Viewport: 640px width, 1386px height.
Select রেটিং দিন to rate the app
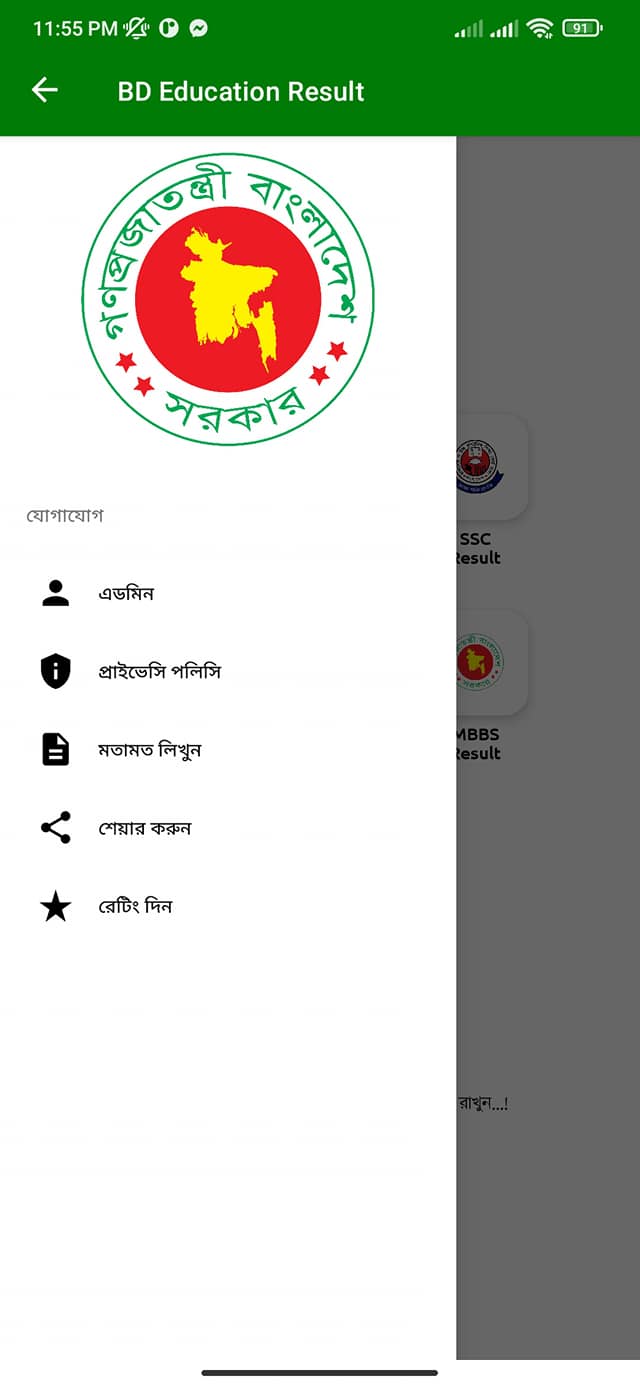click(228, 906)
